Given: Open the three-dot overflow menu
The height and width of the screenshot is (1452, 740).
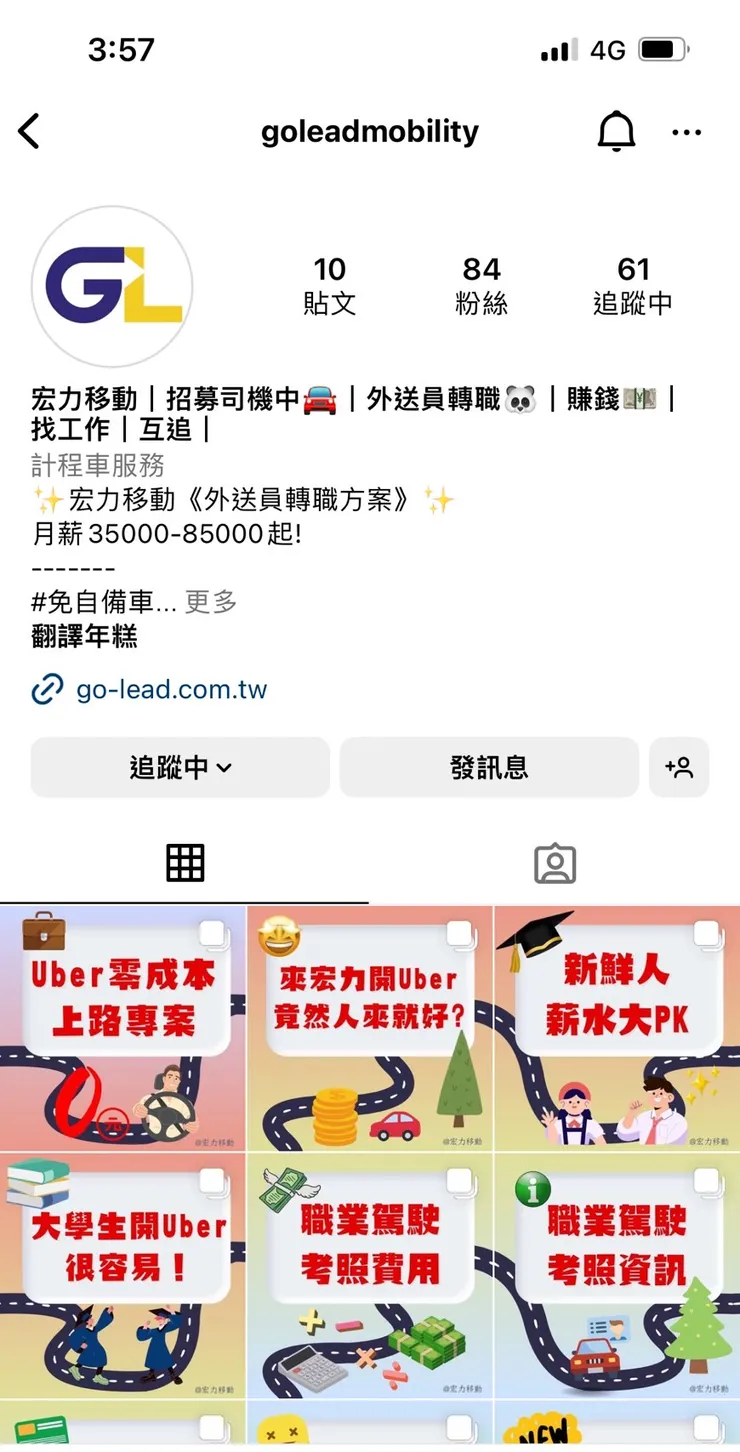Looking at the screenshot, I should tap(687, 132).
